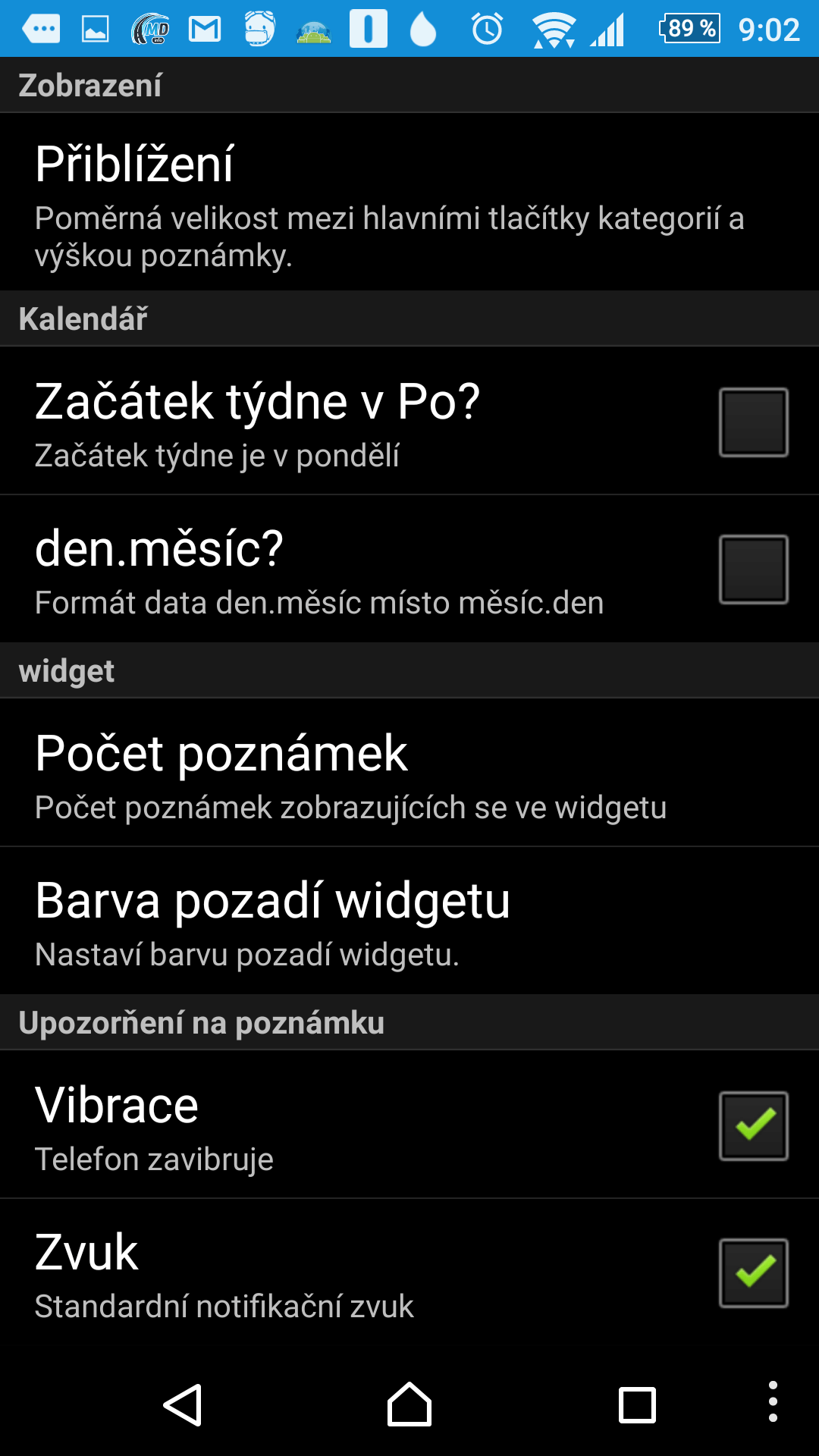Open the three-dot overflow menu
The width and height of the screenshot is (819, 1456).
coord(773,1401)
